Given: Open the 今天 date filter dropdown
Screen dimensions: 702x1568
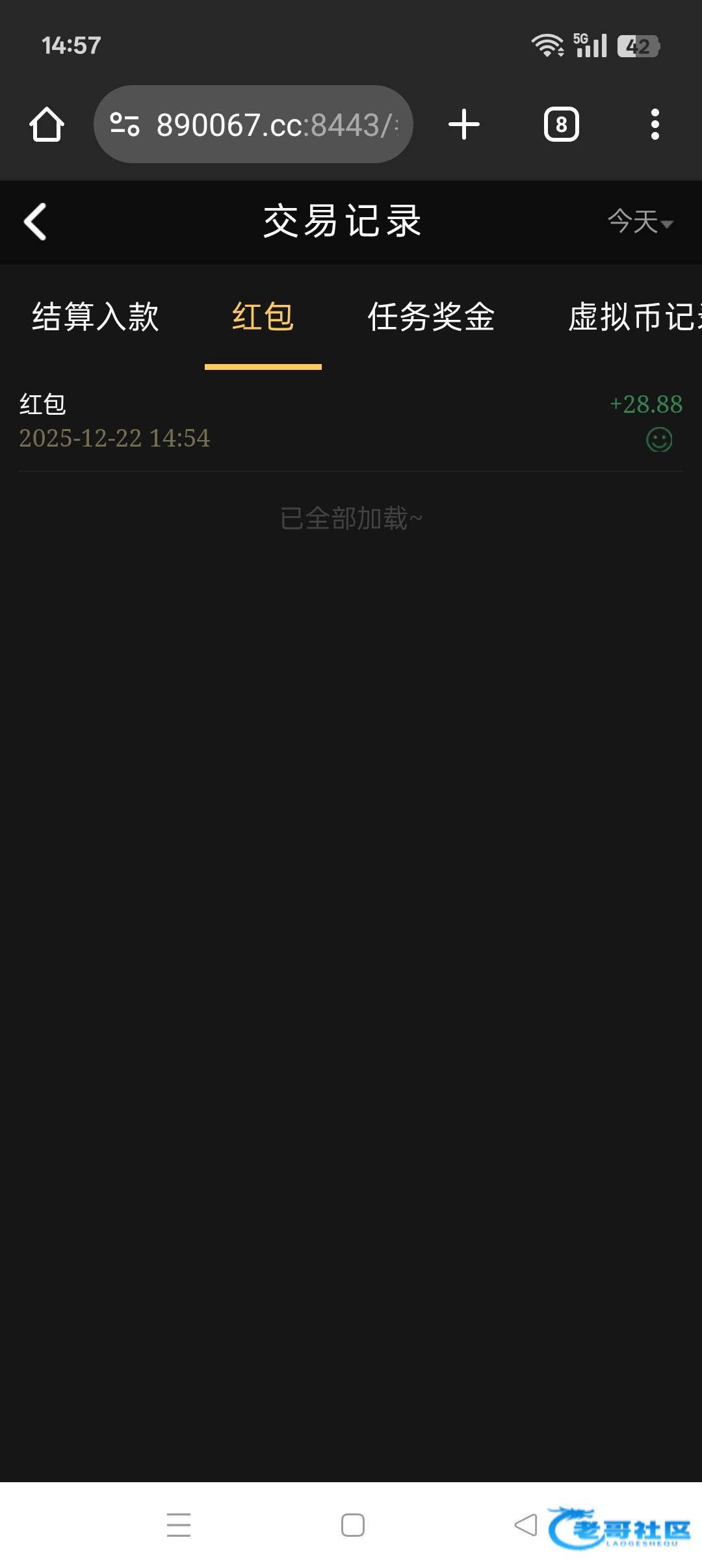Looking at the screenshot, I should (x=640, y=222).
